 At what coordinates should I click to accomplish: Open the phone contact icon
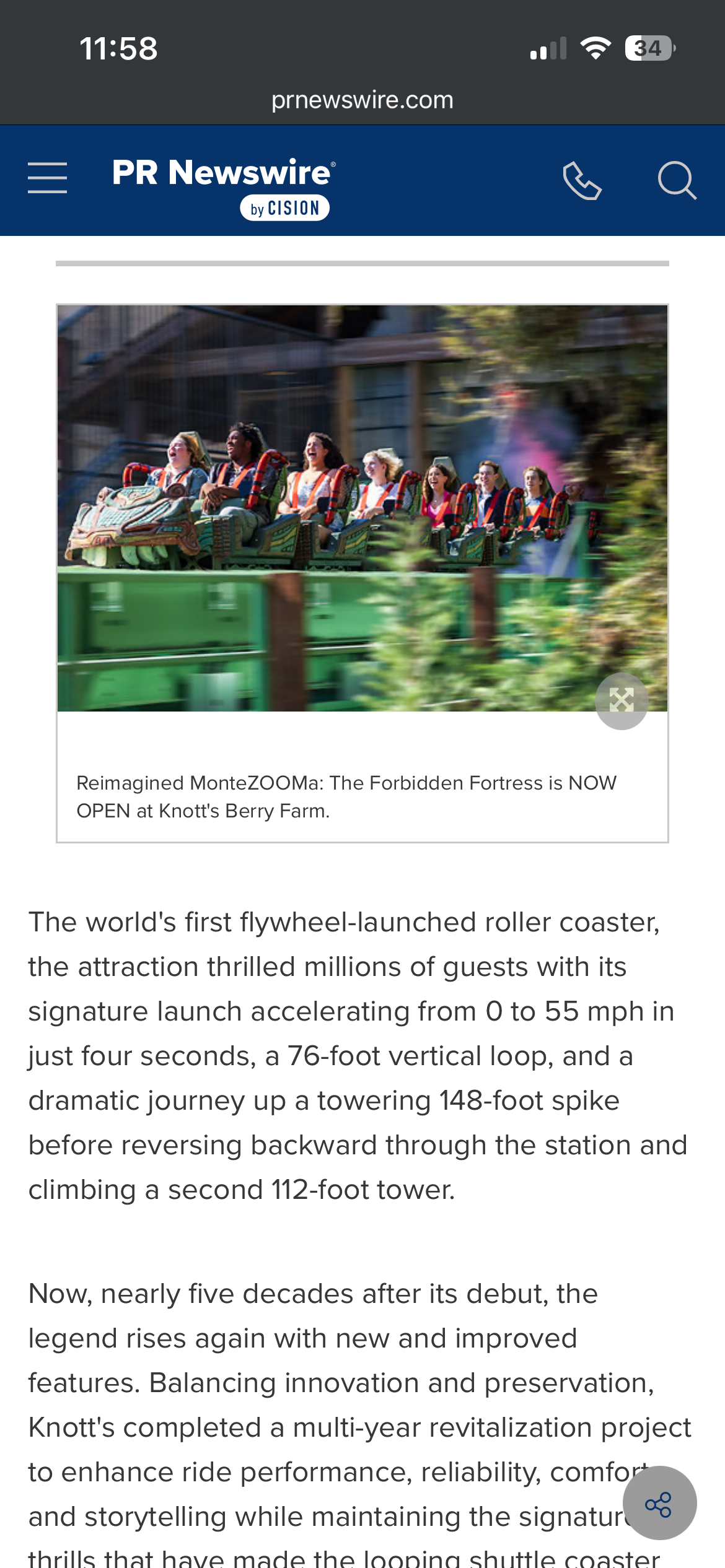582,181
